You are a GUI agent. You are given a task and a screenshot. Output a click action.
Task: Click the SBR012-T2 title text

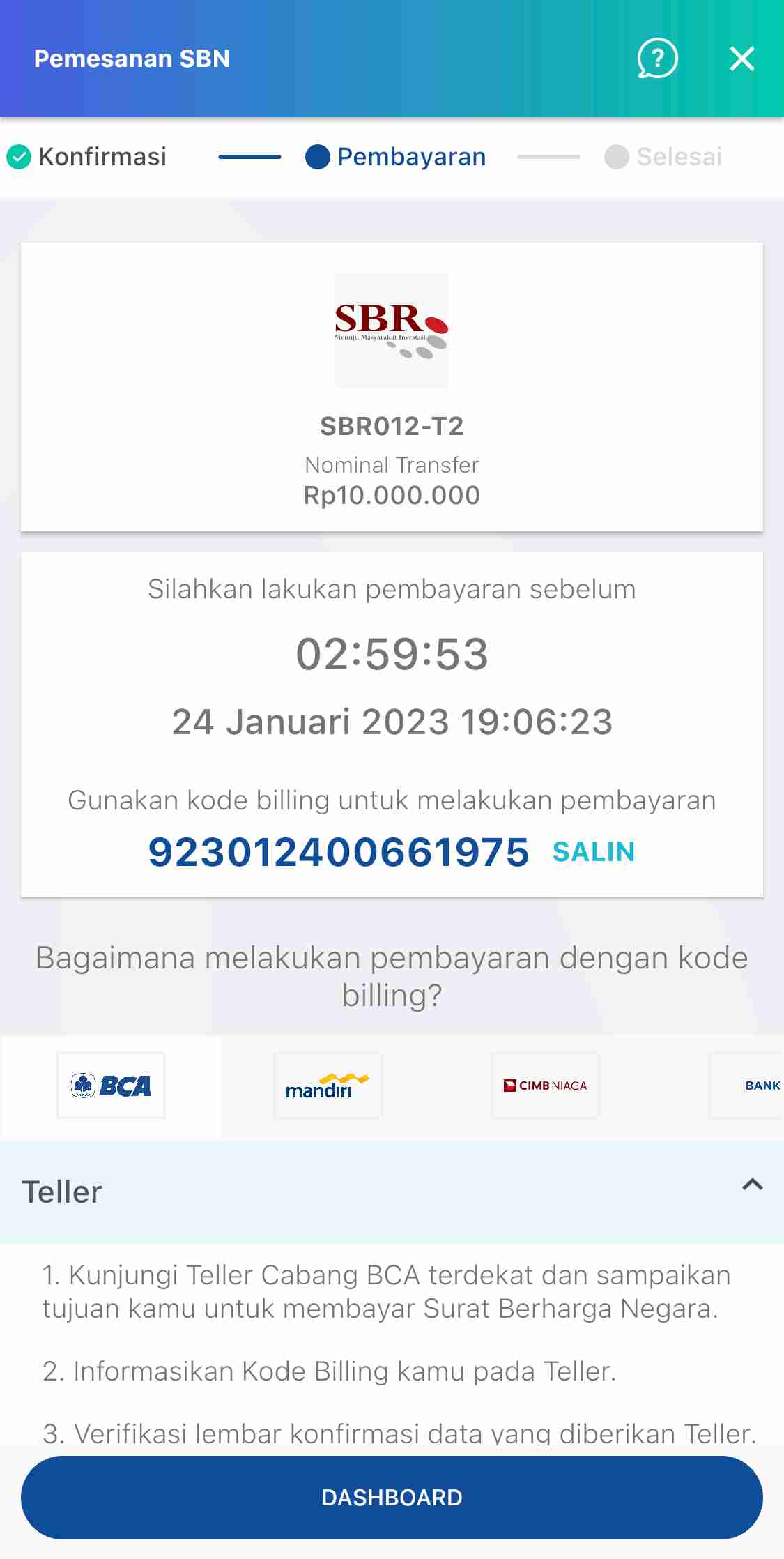click(392, 427)
